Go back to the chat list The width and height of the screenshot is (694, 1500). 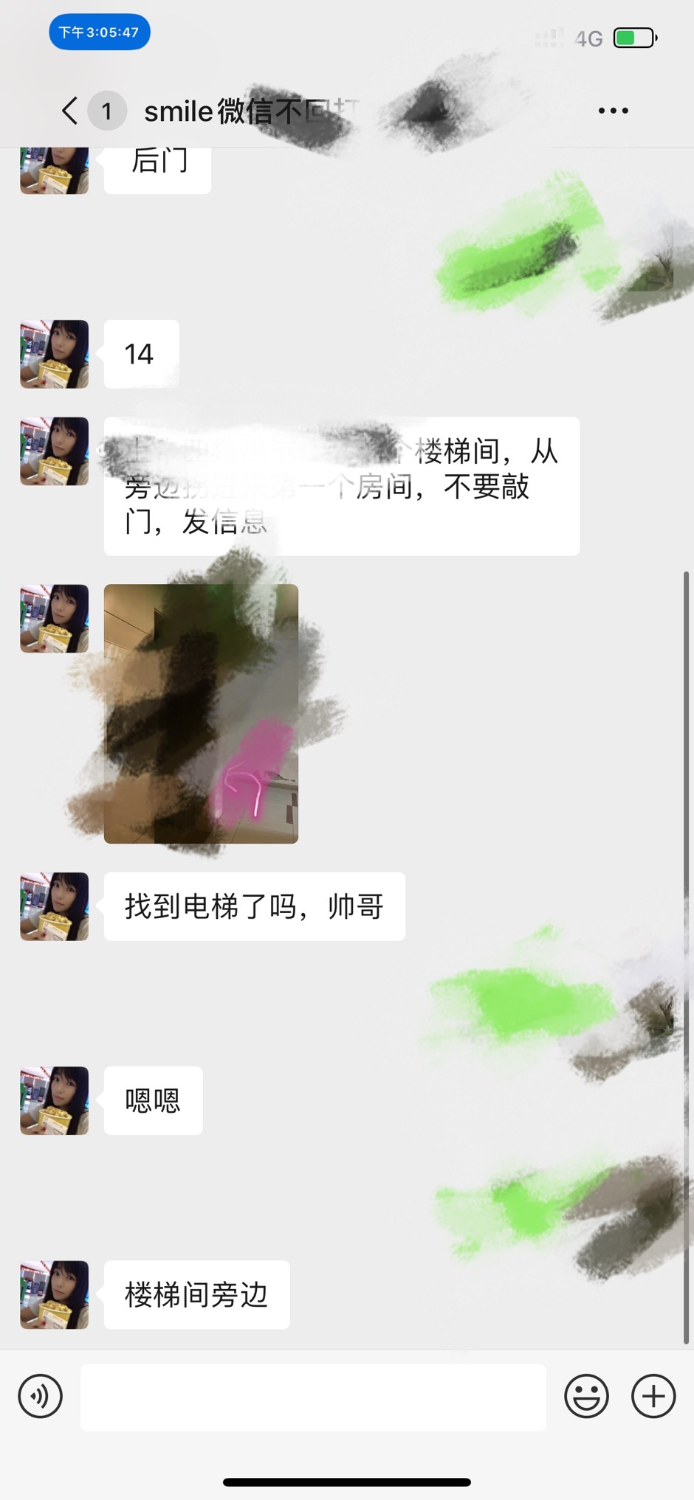click(x=69, y=111)
